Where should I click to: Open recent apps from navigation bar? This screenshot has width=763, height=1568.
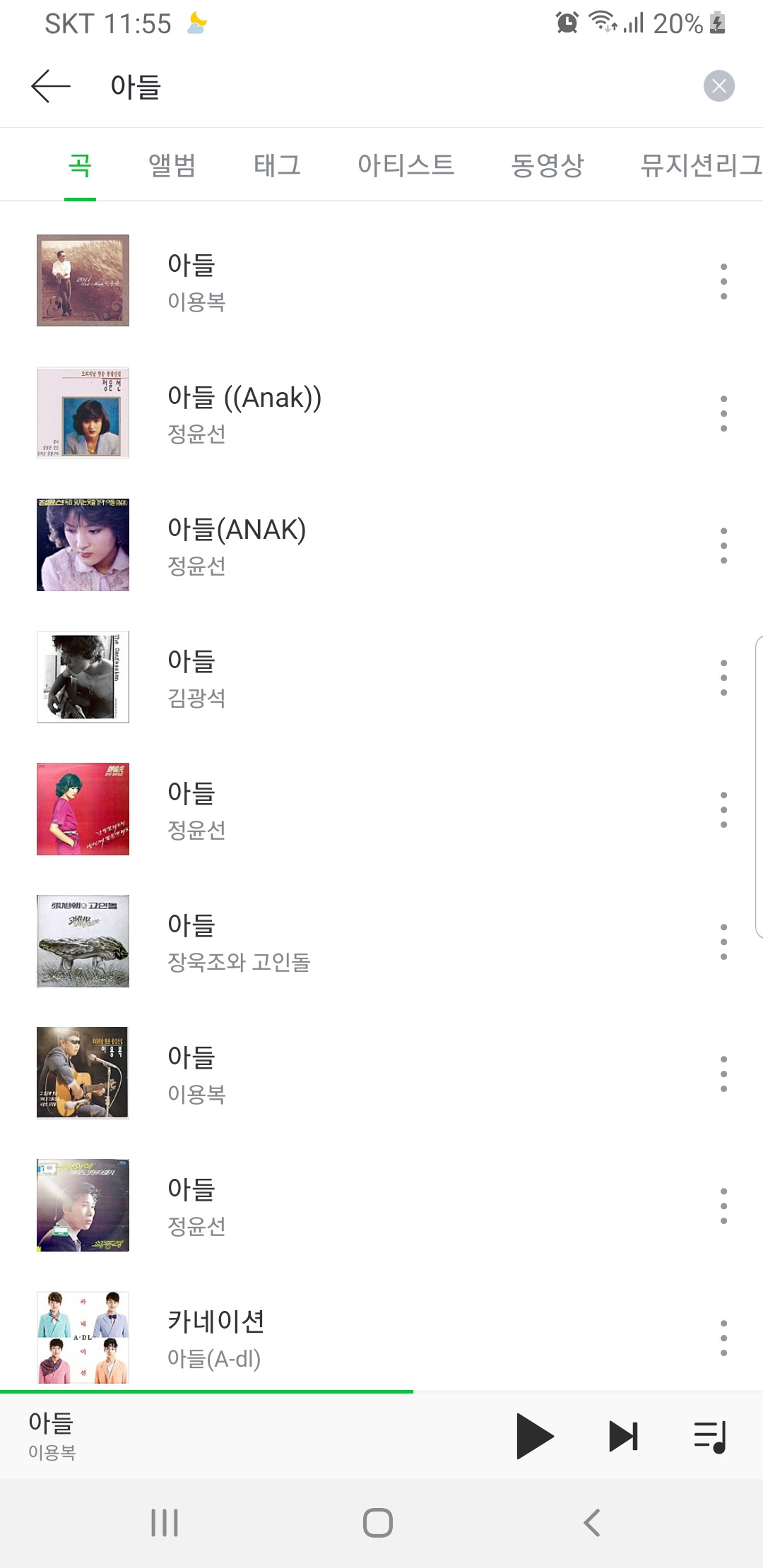[165, 1523]
